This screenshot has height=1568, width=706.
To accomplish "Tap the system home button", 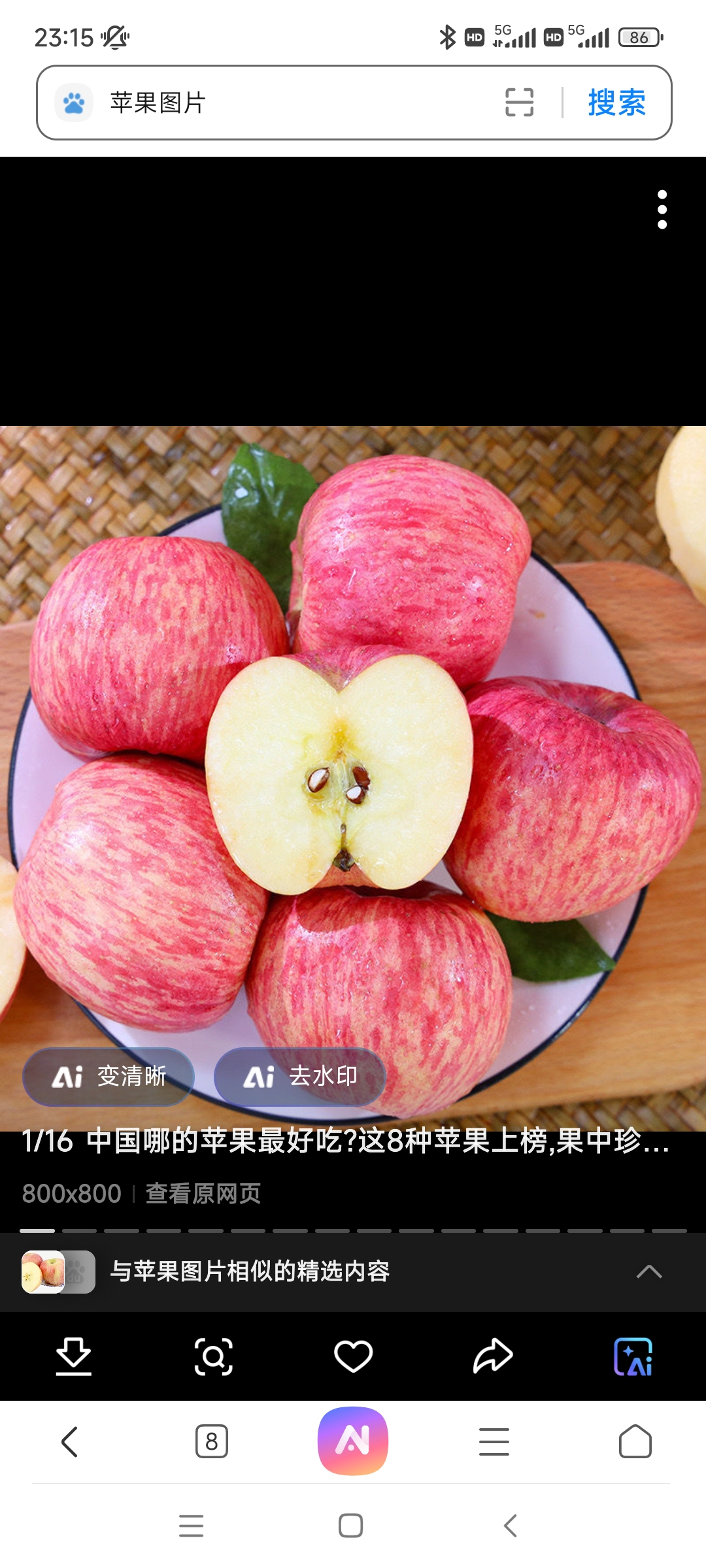I will coord(351,1526).
